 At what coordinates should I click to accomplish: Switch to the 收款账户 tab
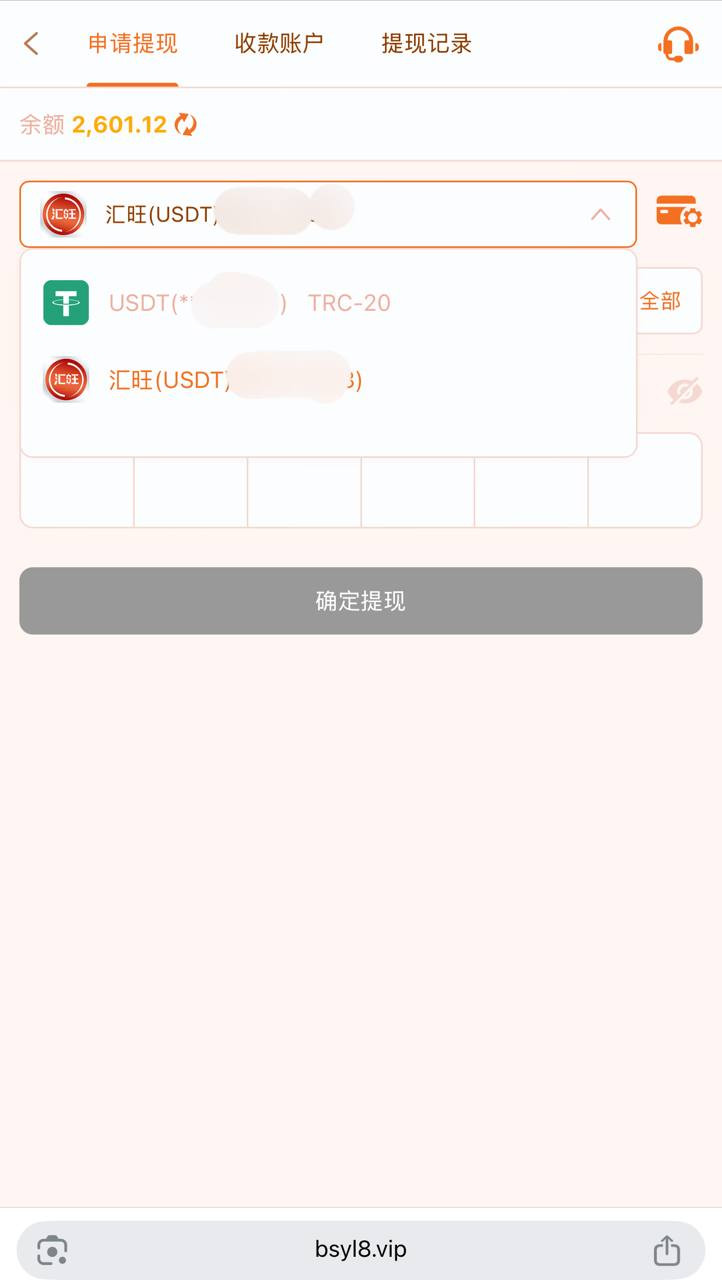click(x=279, y=43)
